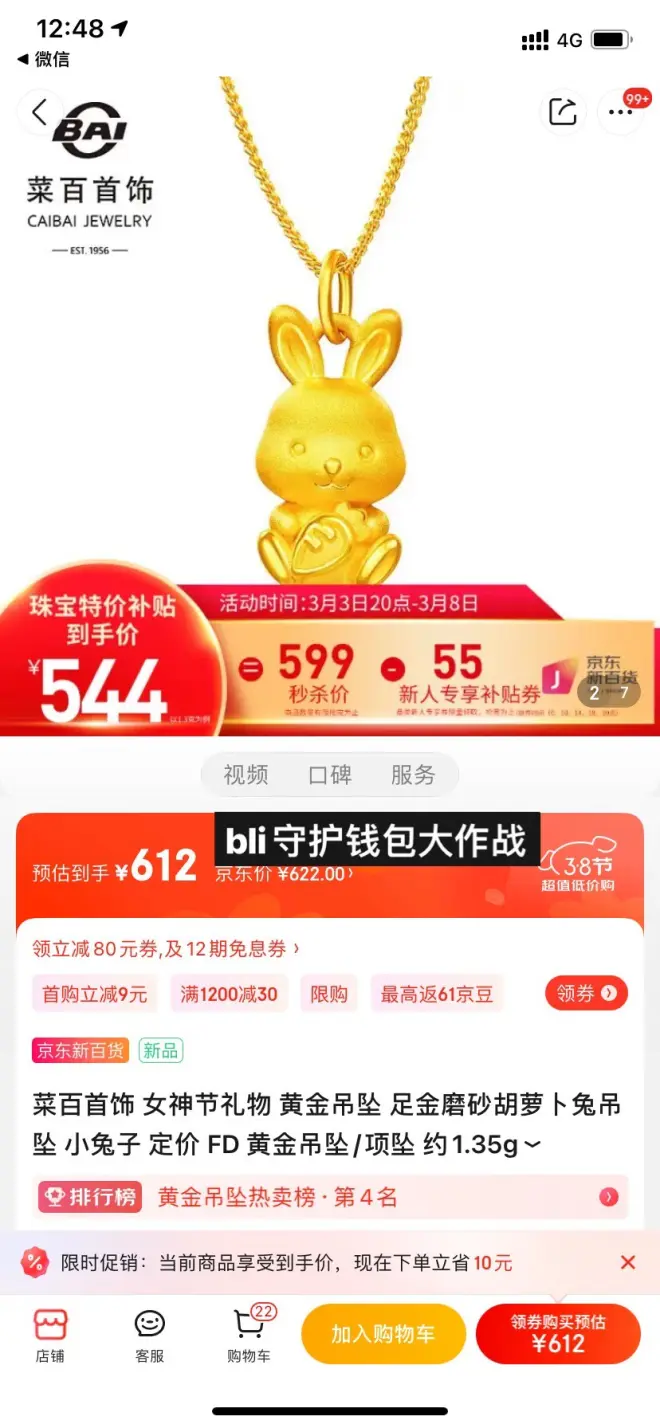Contact 客服 customer service
The width and height of the screenshot is (660, 1428).
coord(149,1334)
